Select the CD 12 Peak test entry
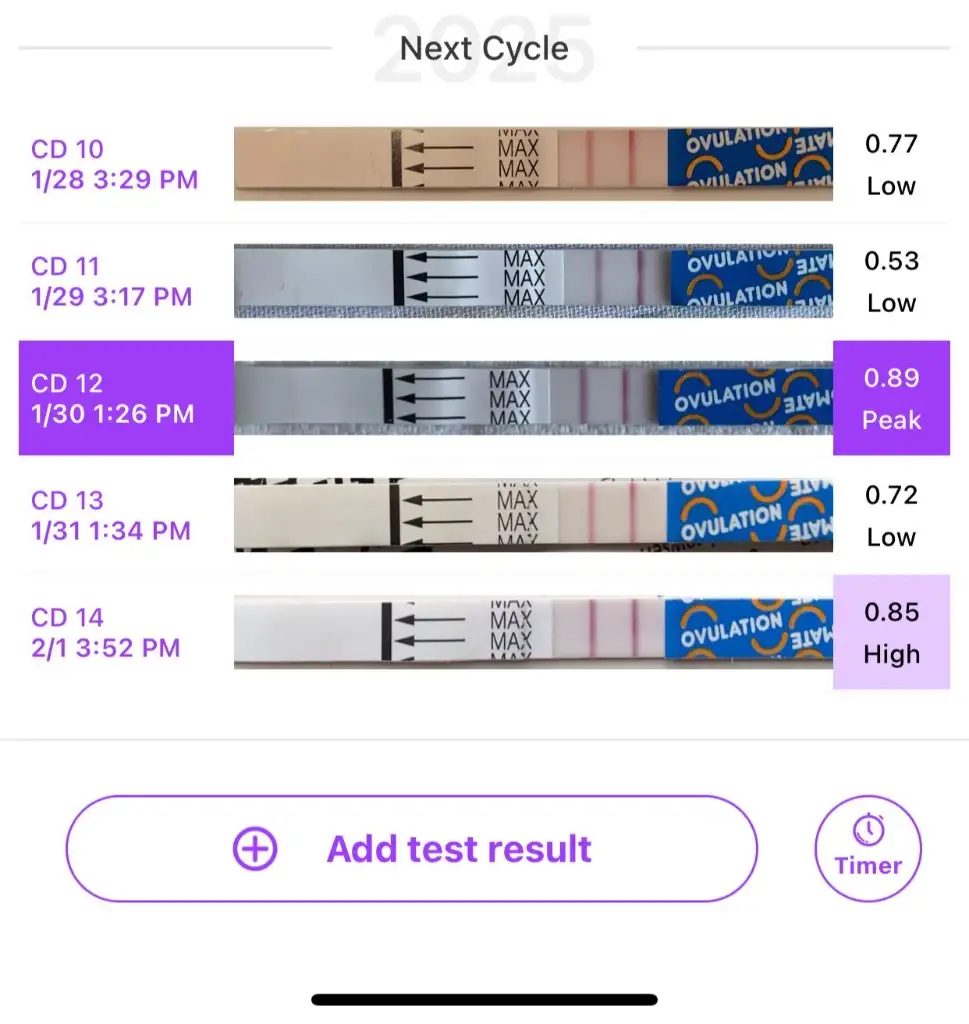The width and height of the screenshot is (969, 1024). (x=484, y=398)
